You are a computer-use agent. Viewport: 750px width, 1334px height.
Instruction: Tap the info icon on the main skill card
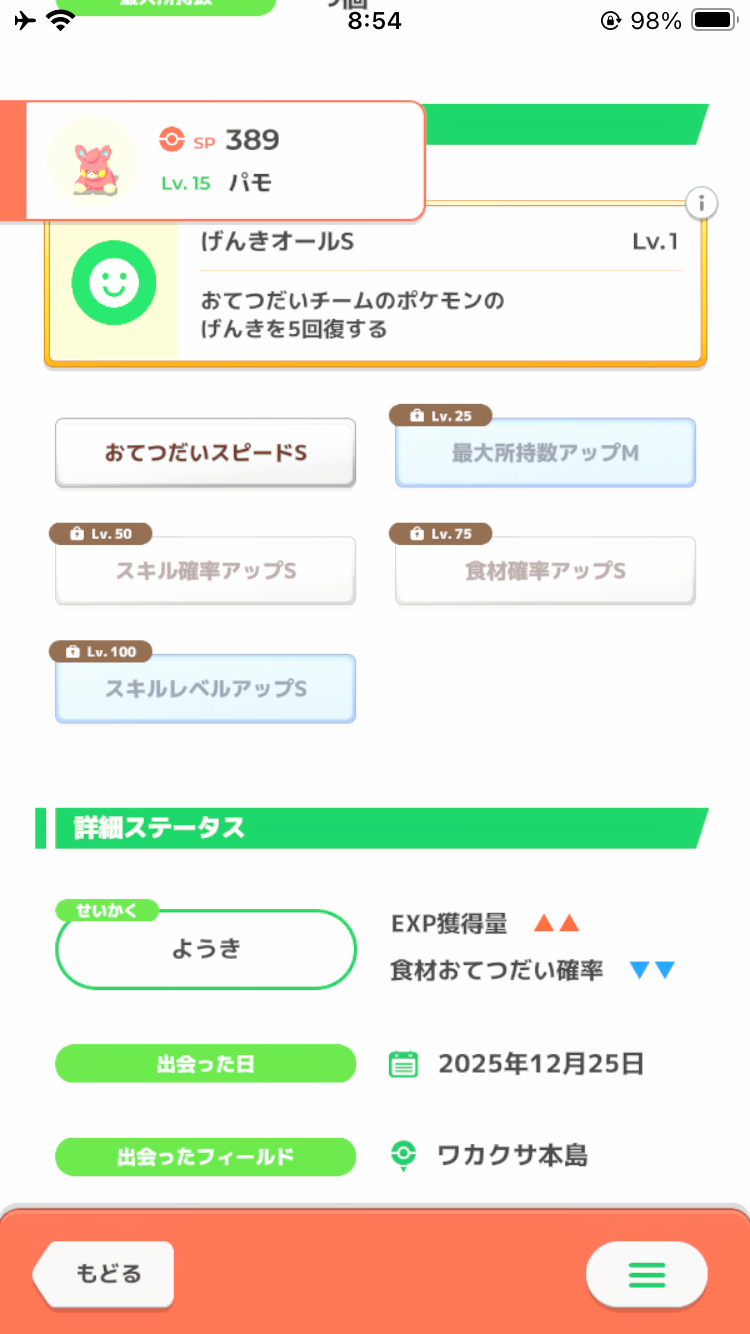click(702, 204)
